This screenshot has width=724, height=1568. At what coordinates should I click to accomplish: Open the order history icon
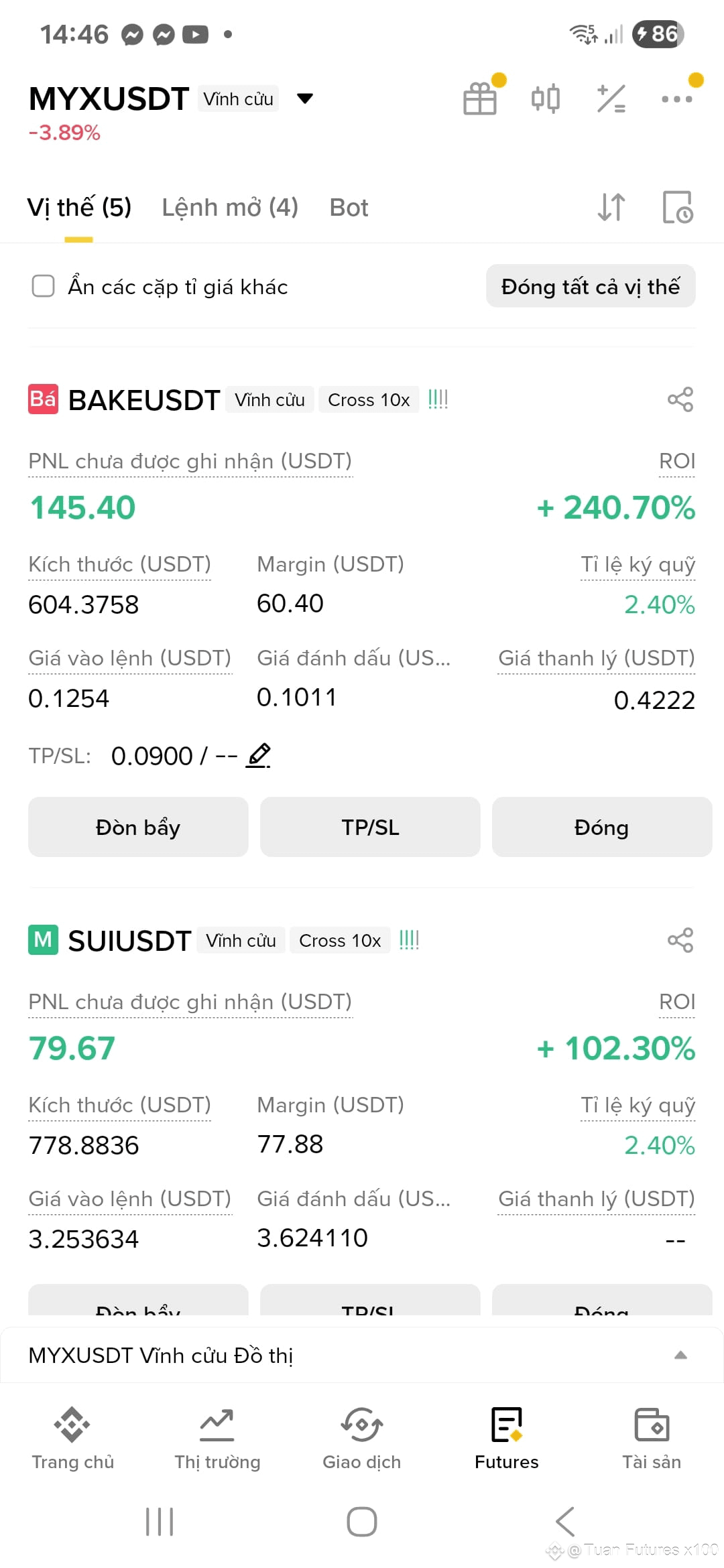tap(677, 207)
